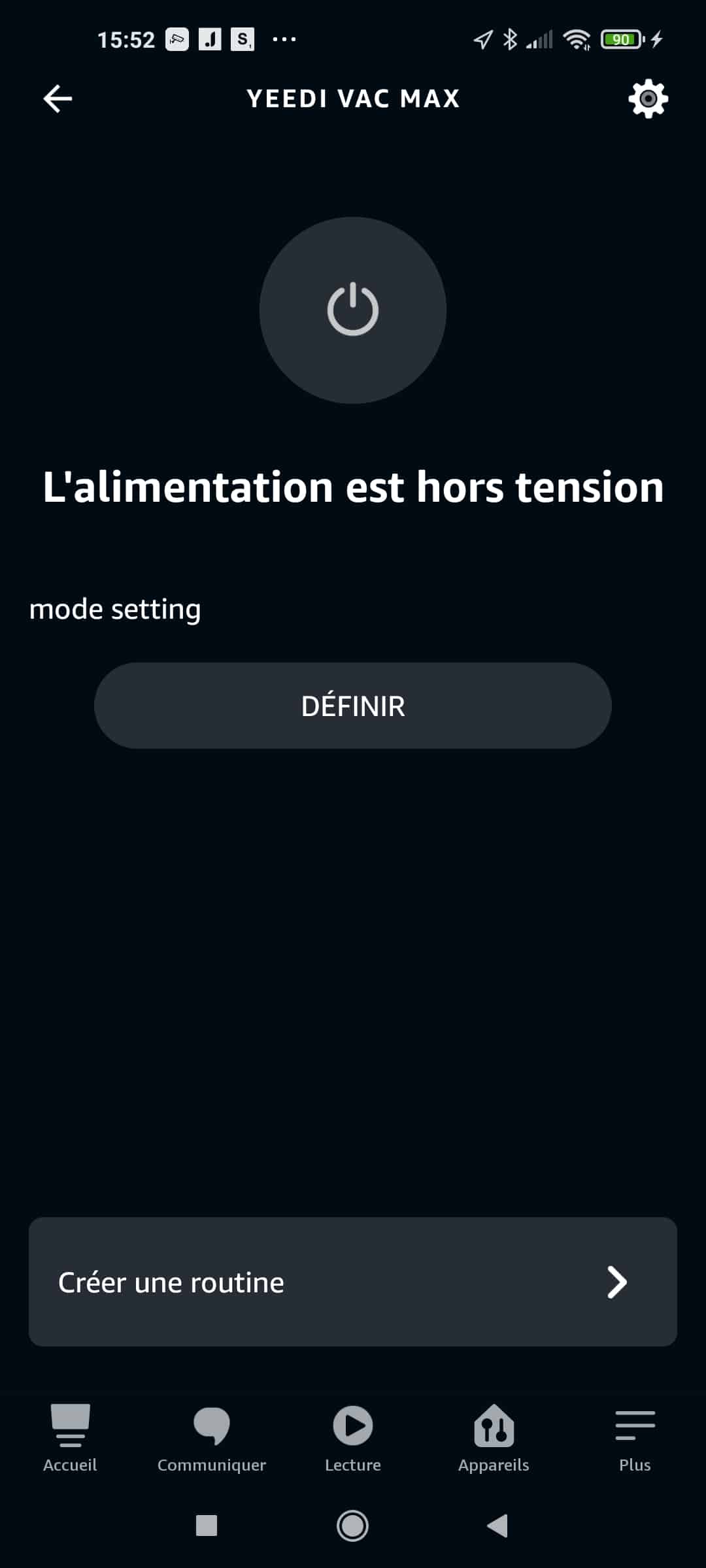Switch to the Accueil tab
This screenshot has height=1568, width=706.
(x=70, y=1439)
